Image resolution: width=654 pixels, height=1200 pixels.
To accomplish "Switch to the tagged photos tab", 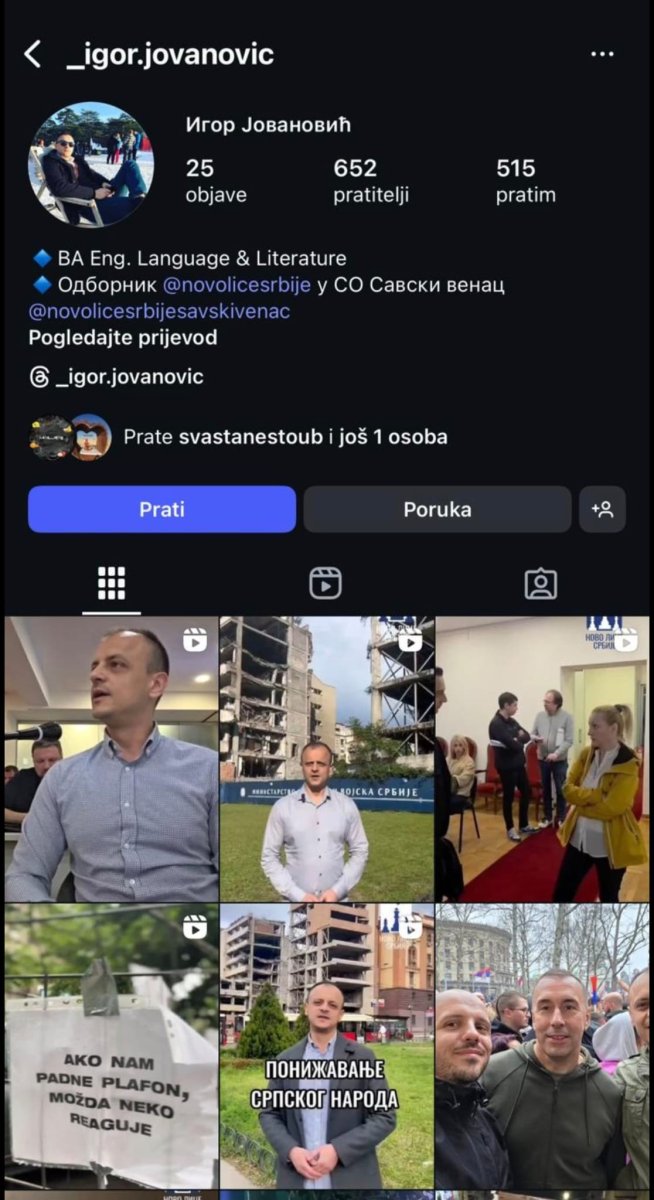I will click(541, 583).
